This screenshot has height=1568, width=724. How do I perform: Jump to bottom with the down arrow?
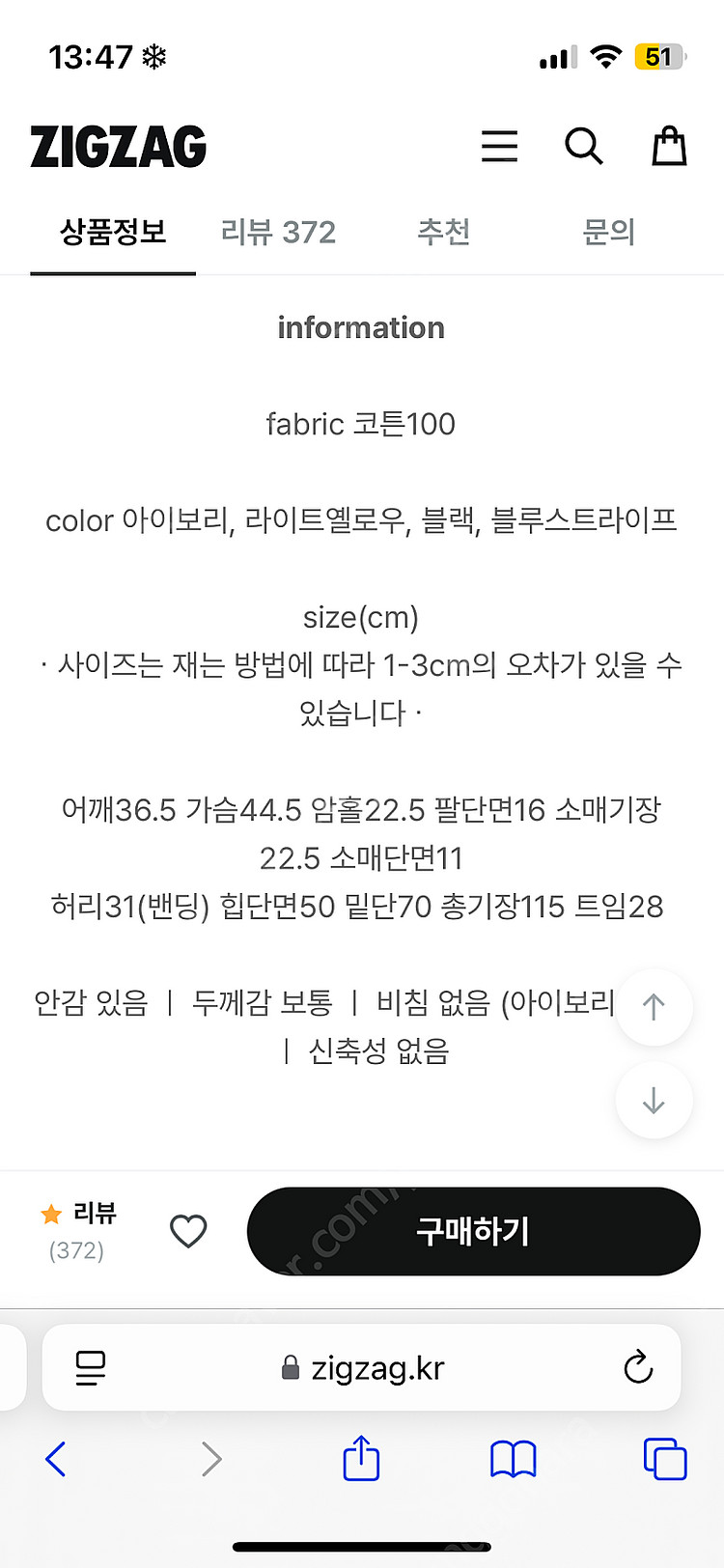click(x=654, y=1101)
